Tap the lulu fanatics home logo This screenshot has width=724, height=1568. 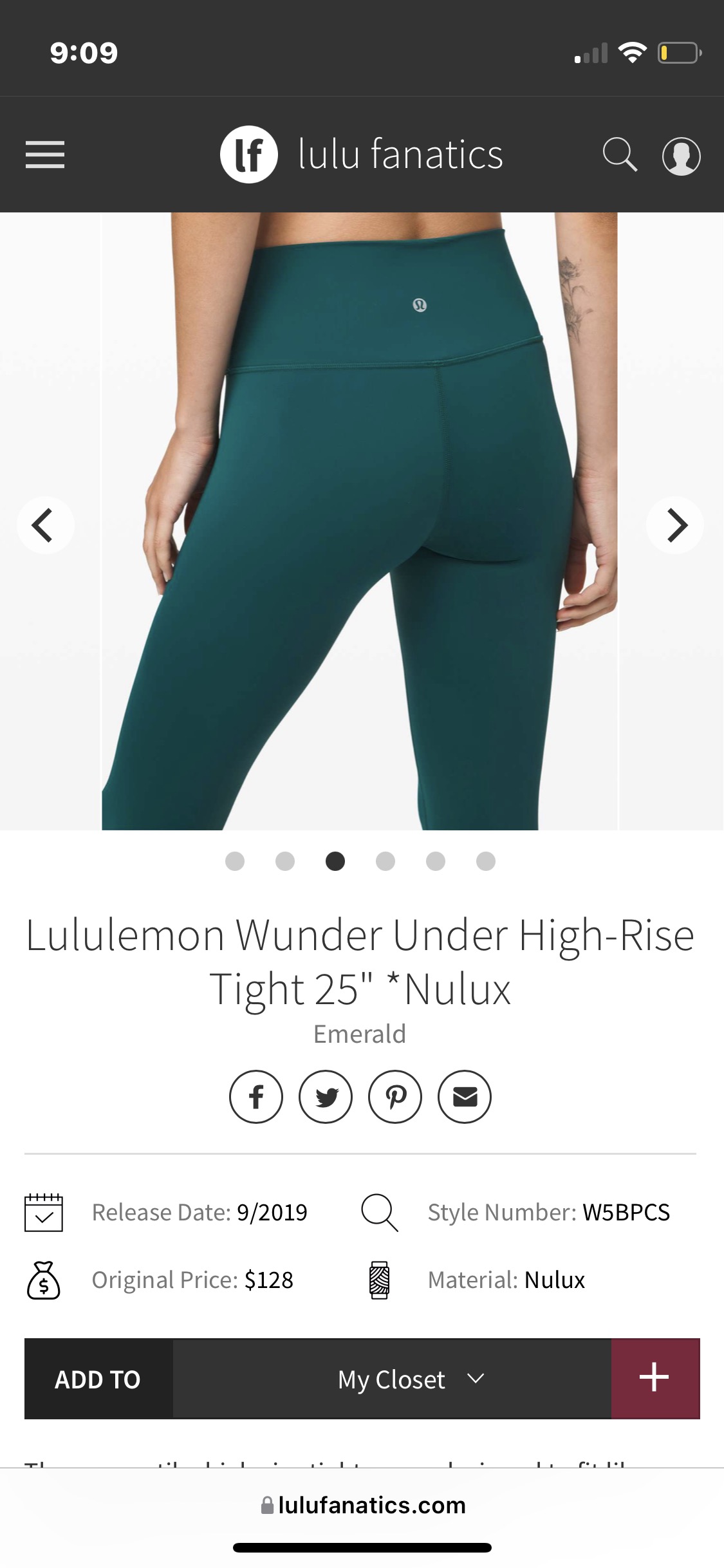click(x=362, y=154)
